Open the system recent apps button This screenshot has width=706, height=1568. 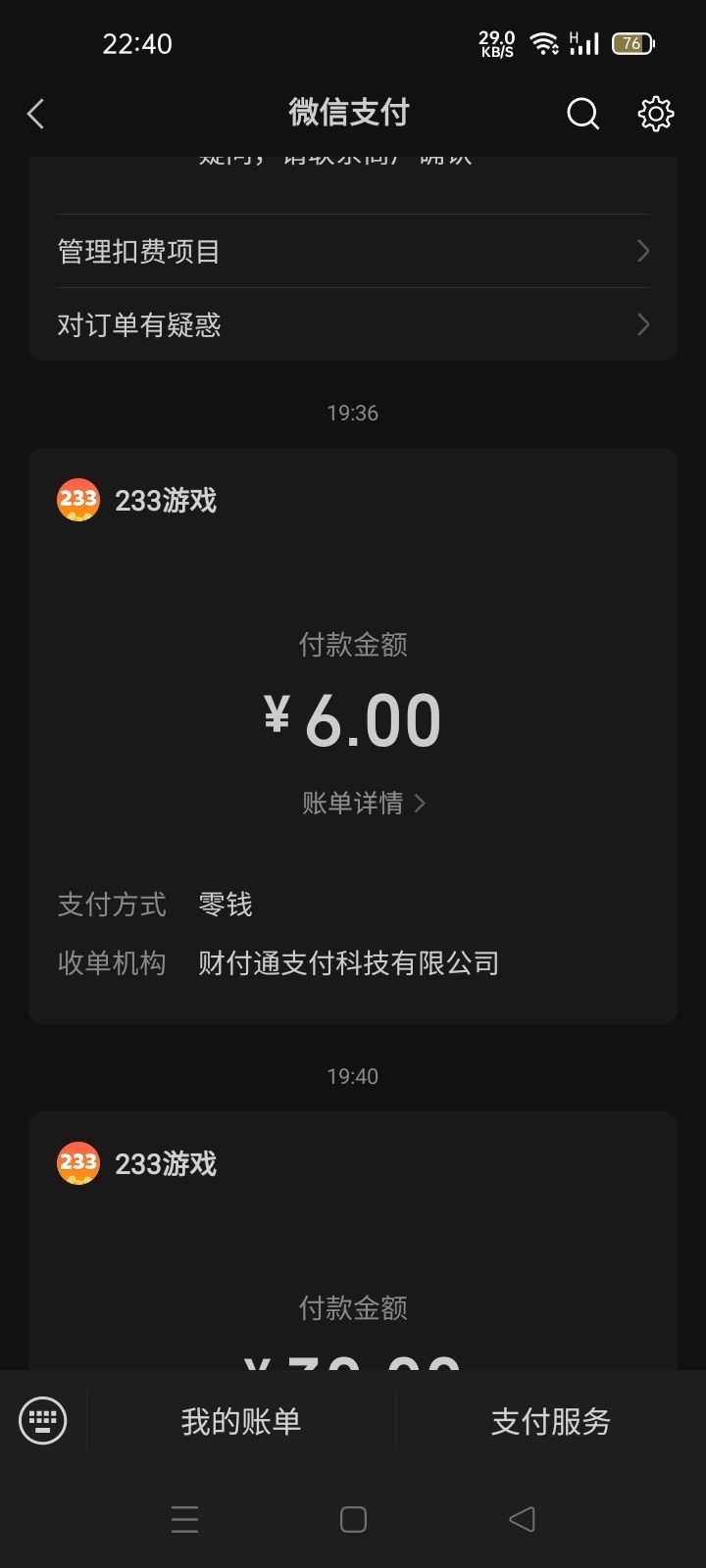coord(184,1519)
